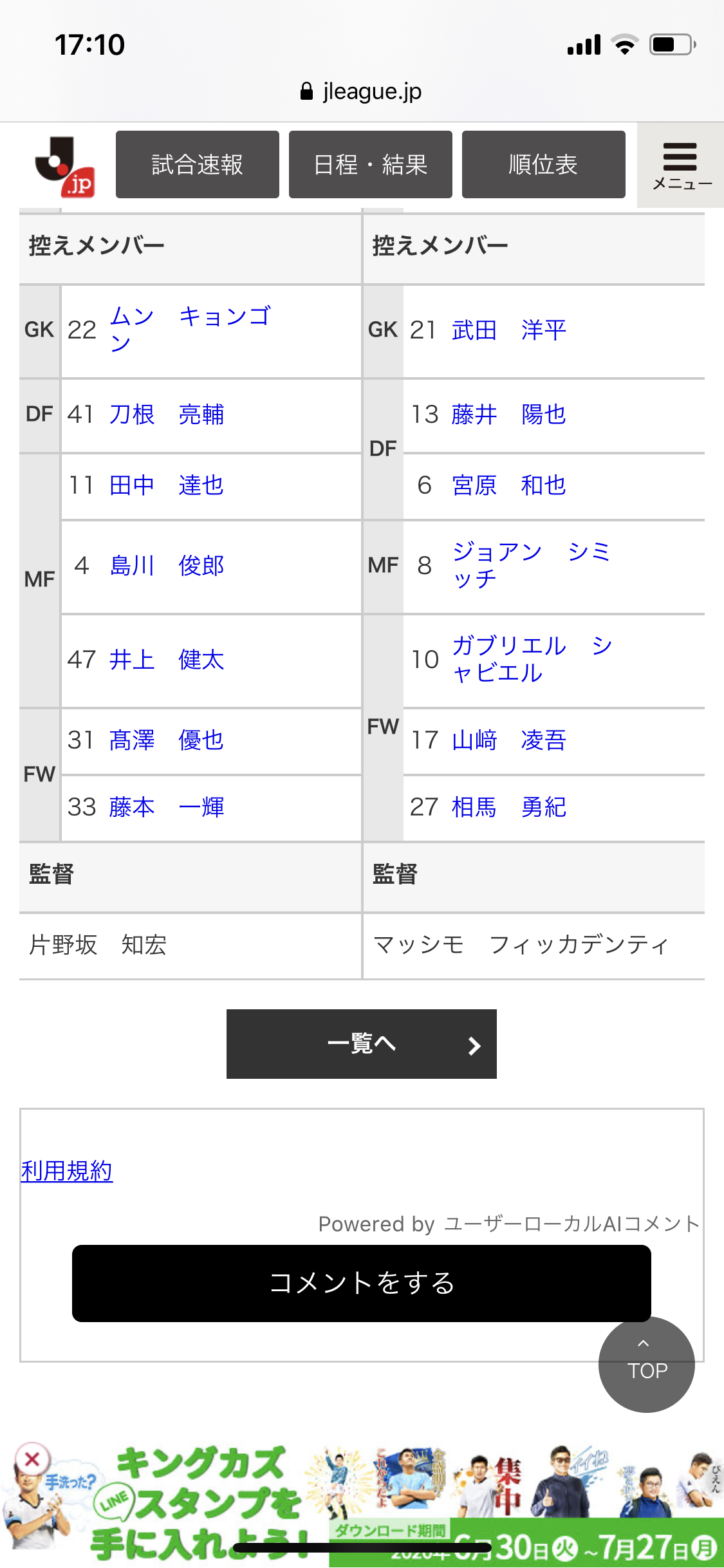Open player ムン キョンゴン profile
The height and width of the screenshot is (1568, 724).
(x=190, y=329)
